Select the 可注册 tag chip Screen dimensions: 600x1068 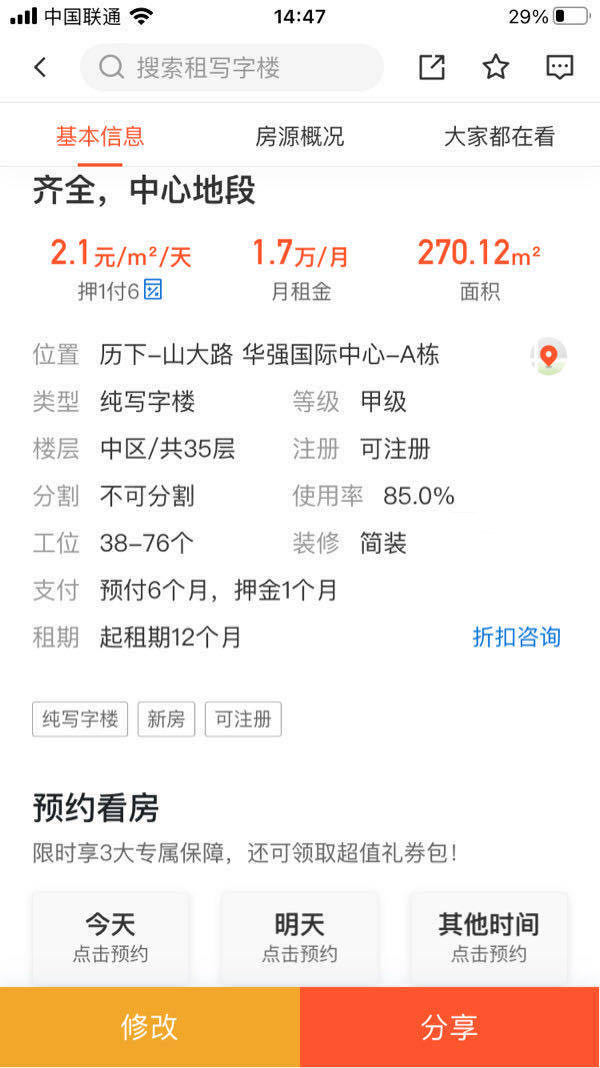tap(243, 719)
